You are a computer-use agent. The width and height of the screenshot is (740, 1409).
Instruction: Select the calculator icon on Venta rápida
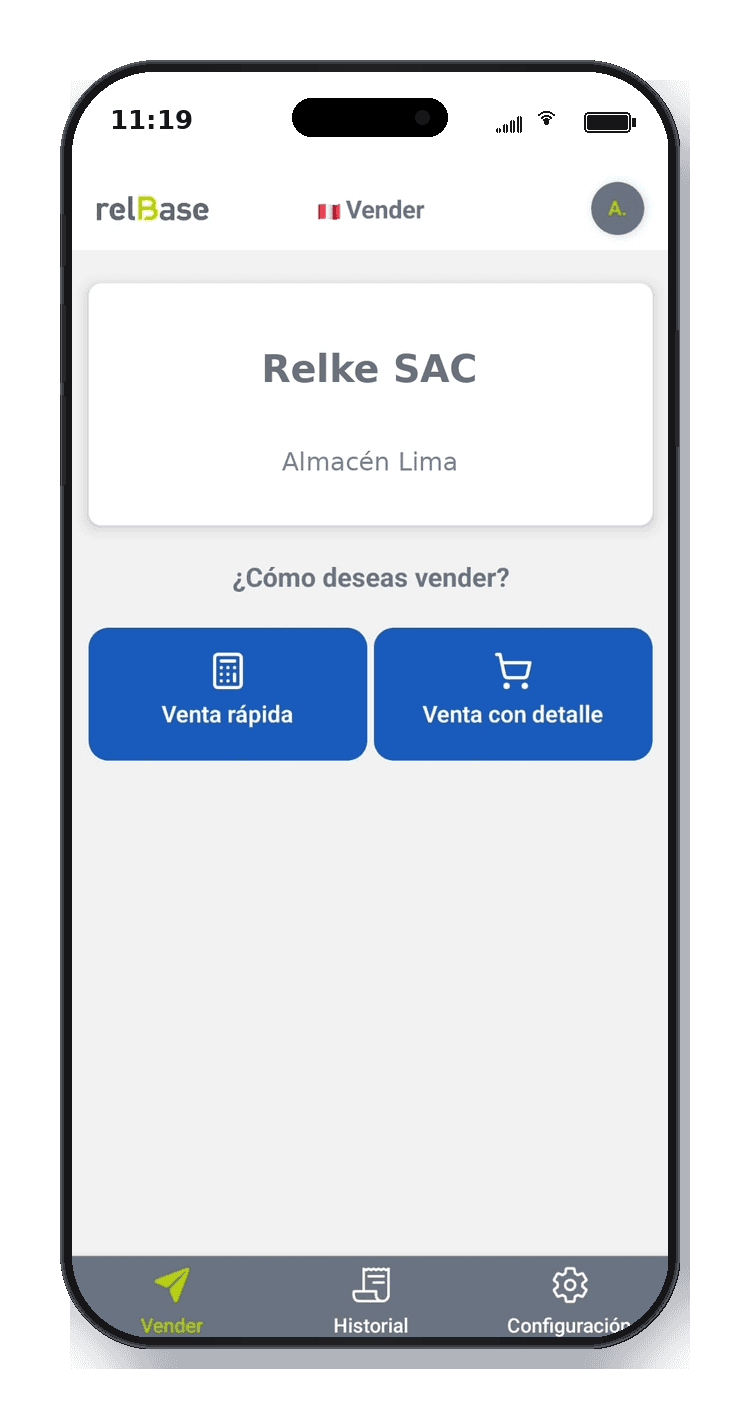228,670
